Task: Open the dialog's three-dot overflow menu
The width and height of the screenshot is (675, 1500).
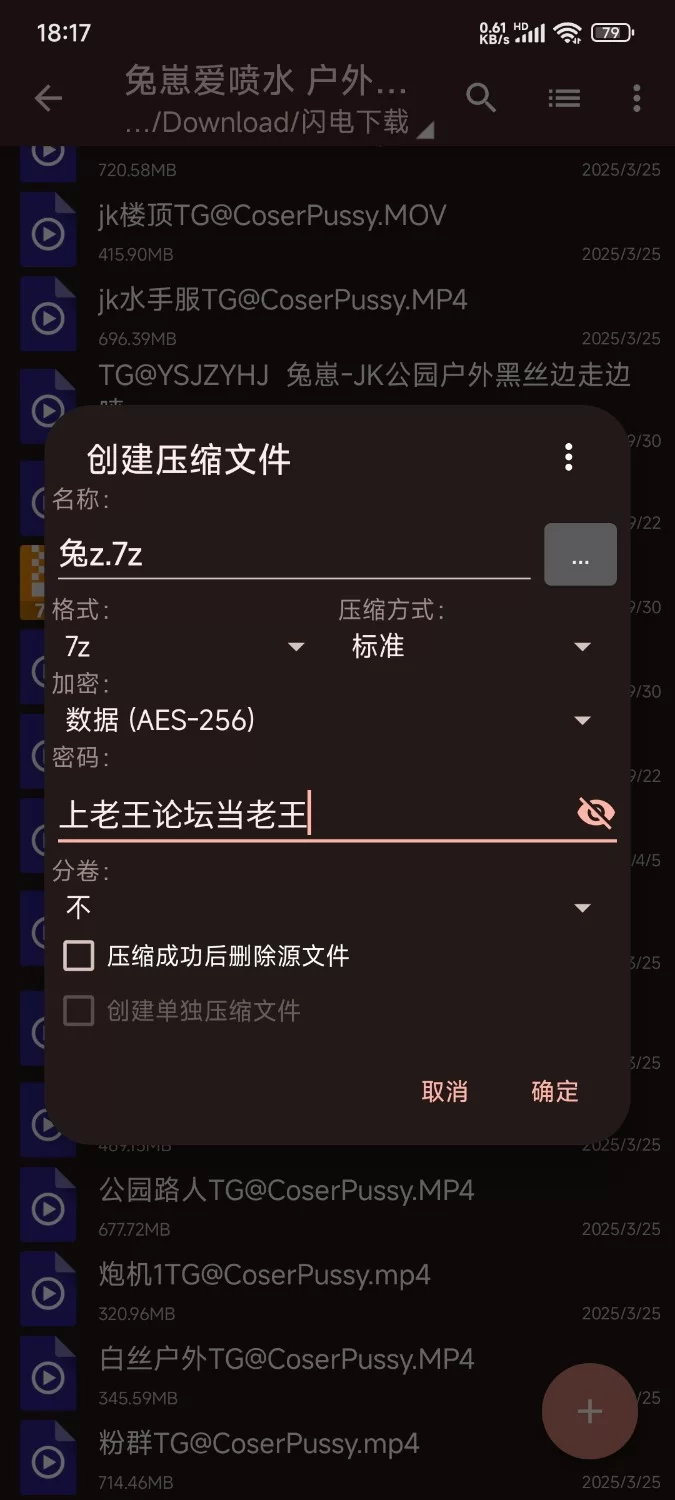Action: point(568,458)
